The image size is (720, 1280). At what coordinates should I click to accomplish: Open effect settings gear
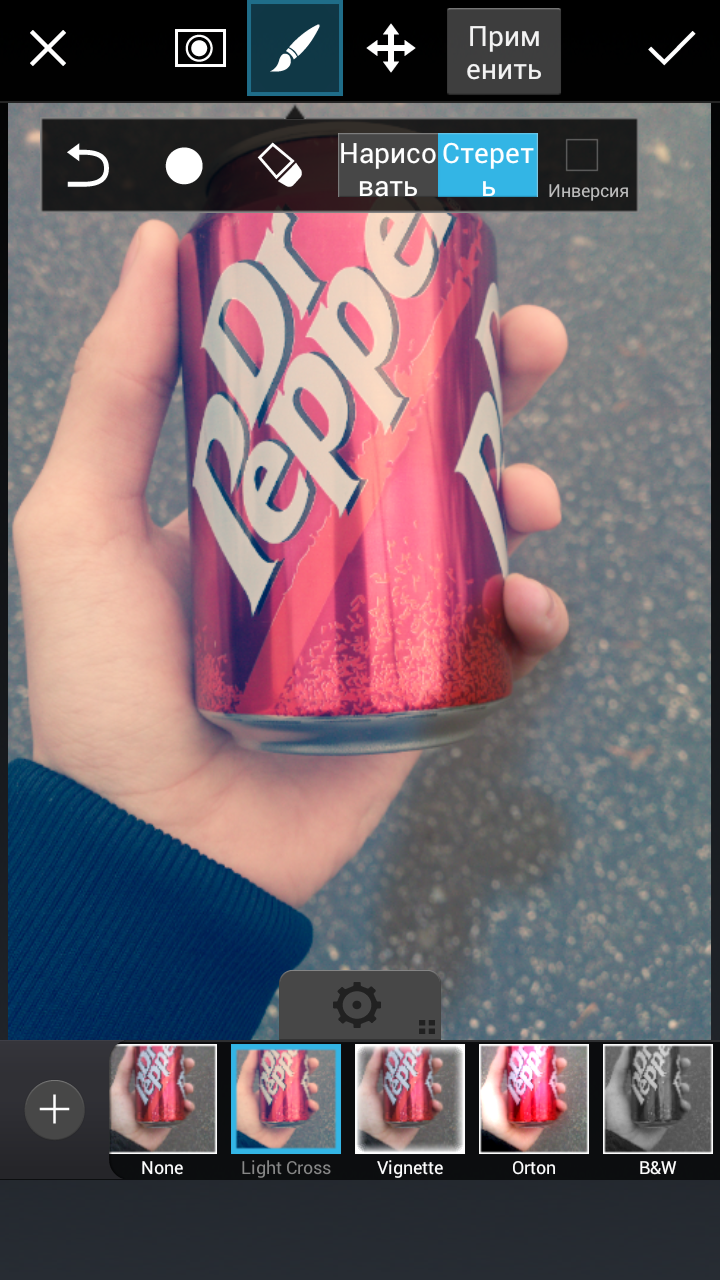pos(357,1005)
